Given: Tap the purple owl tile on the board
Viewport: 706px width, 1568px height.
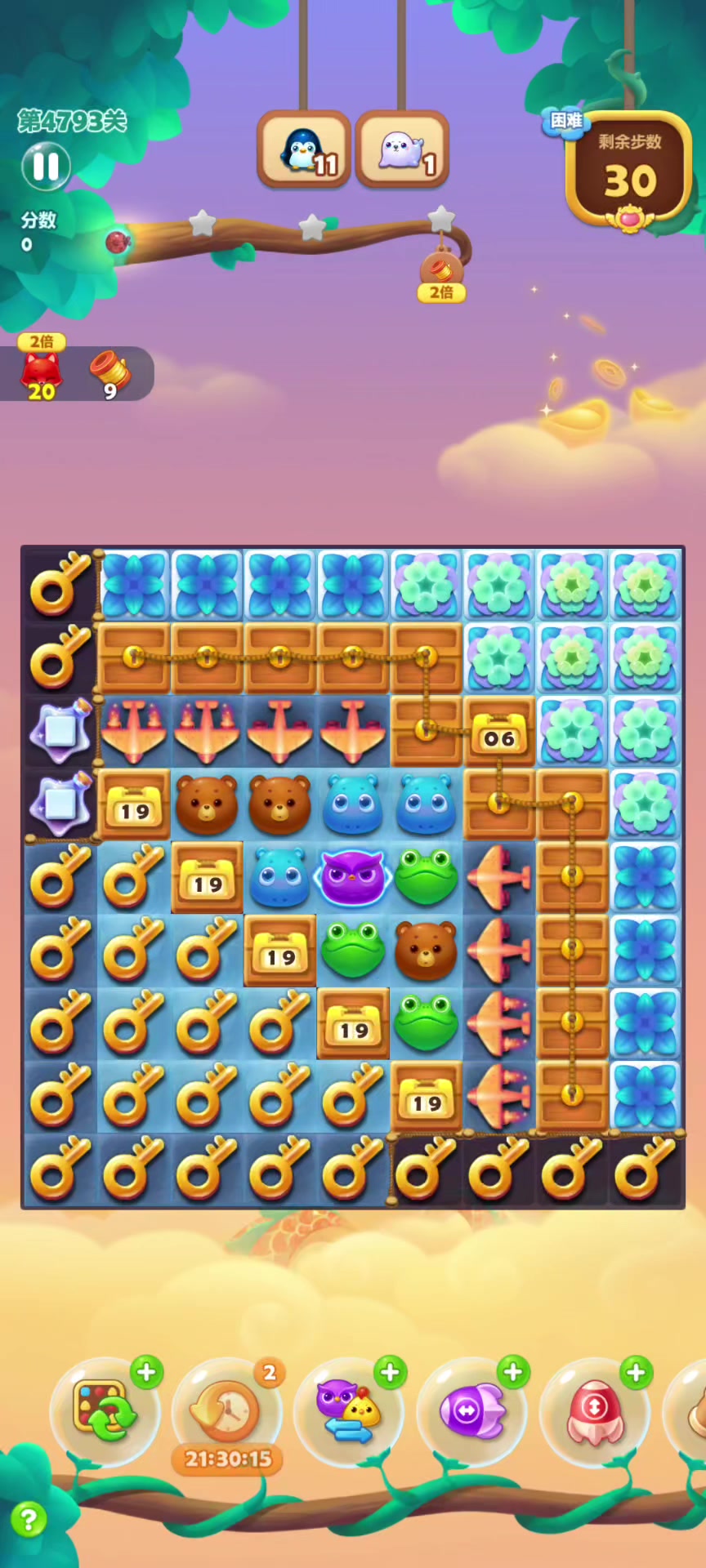Looking at the screenshot, I should click(353, 877).
